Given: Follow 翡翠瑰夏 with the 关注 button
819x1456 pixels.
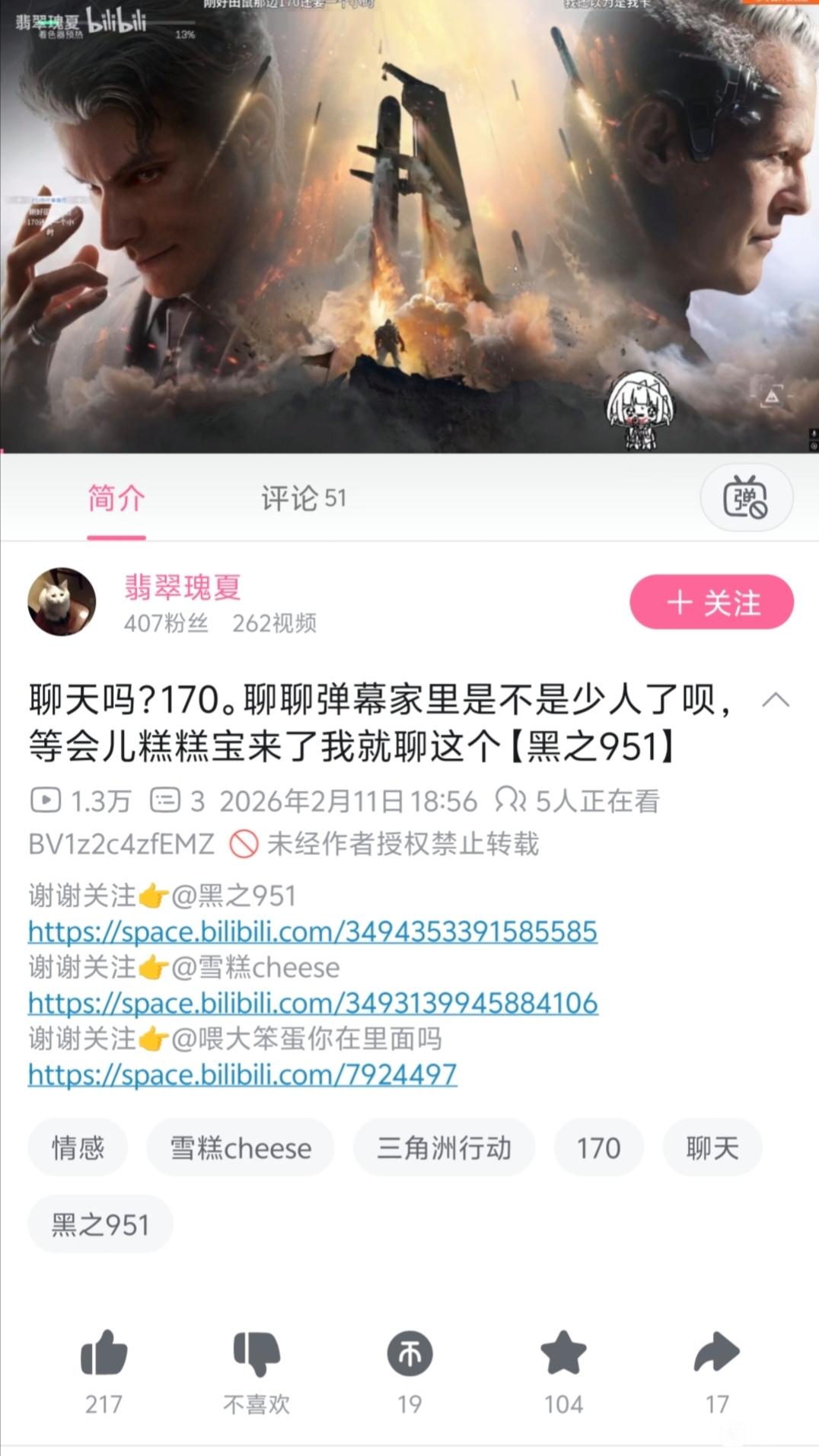Looking at the screenshot, I should (x=712, y=602).
